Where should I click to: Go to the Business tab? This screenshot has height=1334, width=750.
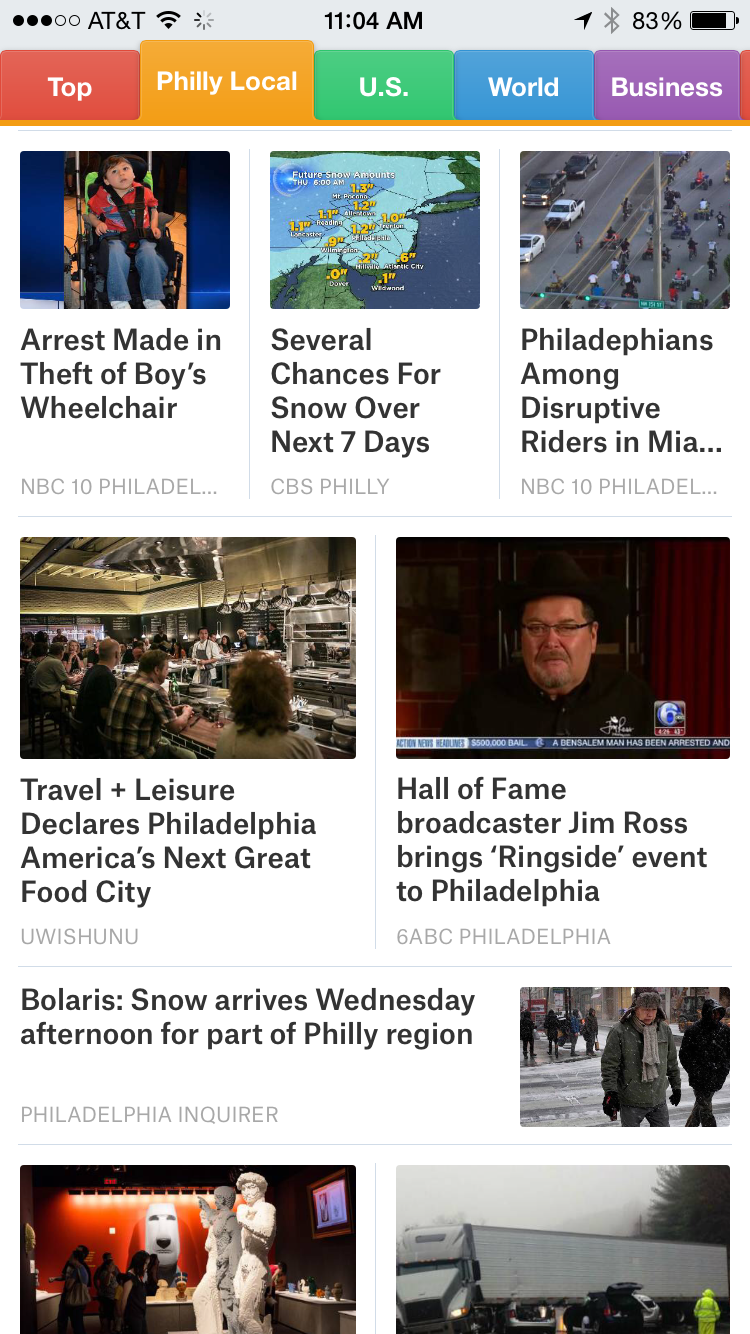point(666,87)
